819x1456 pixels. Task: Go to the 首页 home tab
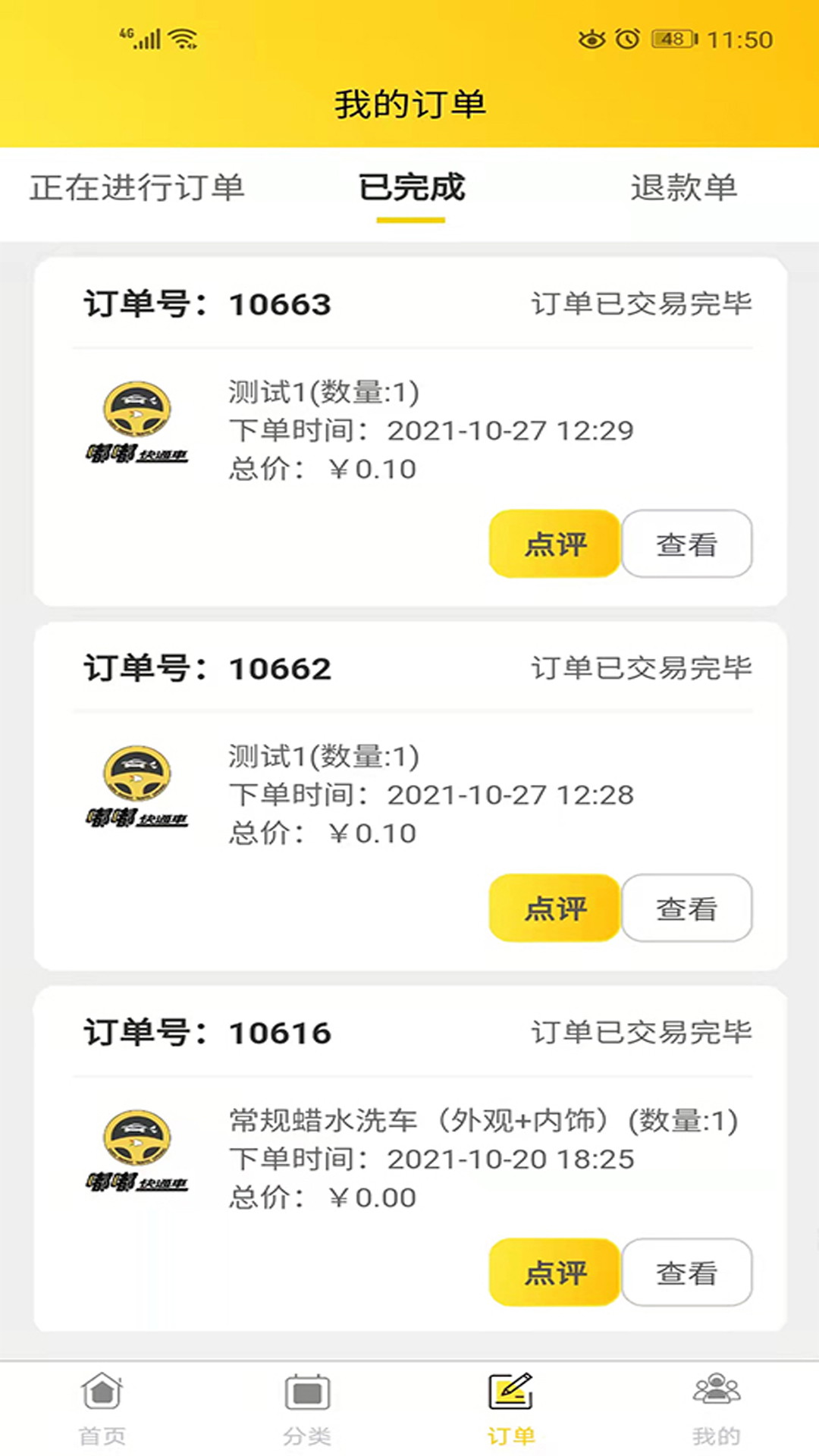[x=102, y=1407]
